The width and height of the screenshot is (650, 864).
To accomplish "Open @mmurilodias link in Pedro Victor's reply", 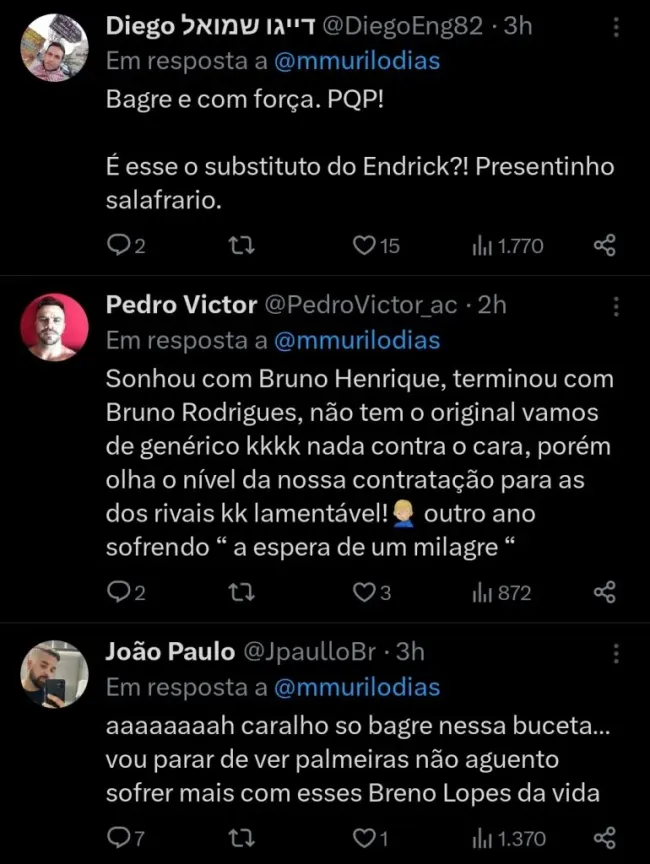I will (356, 340).
